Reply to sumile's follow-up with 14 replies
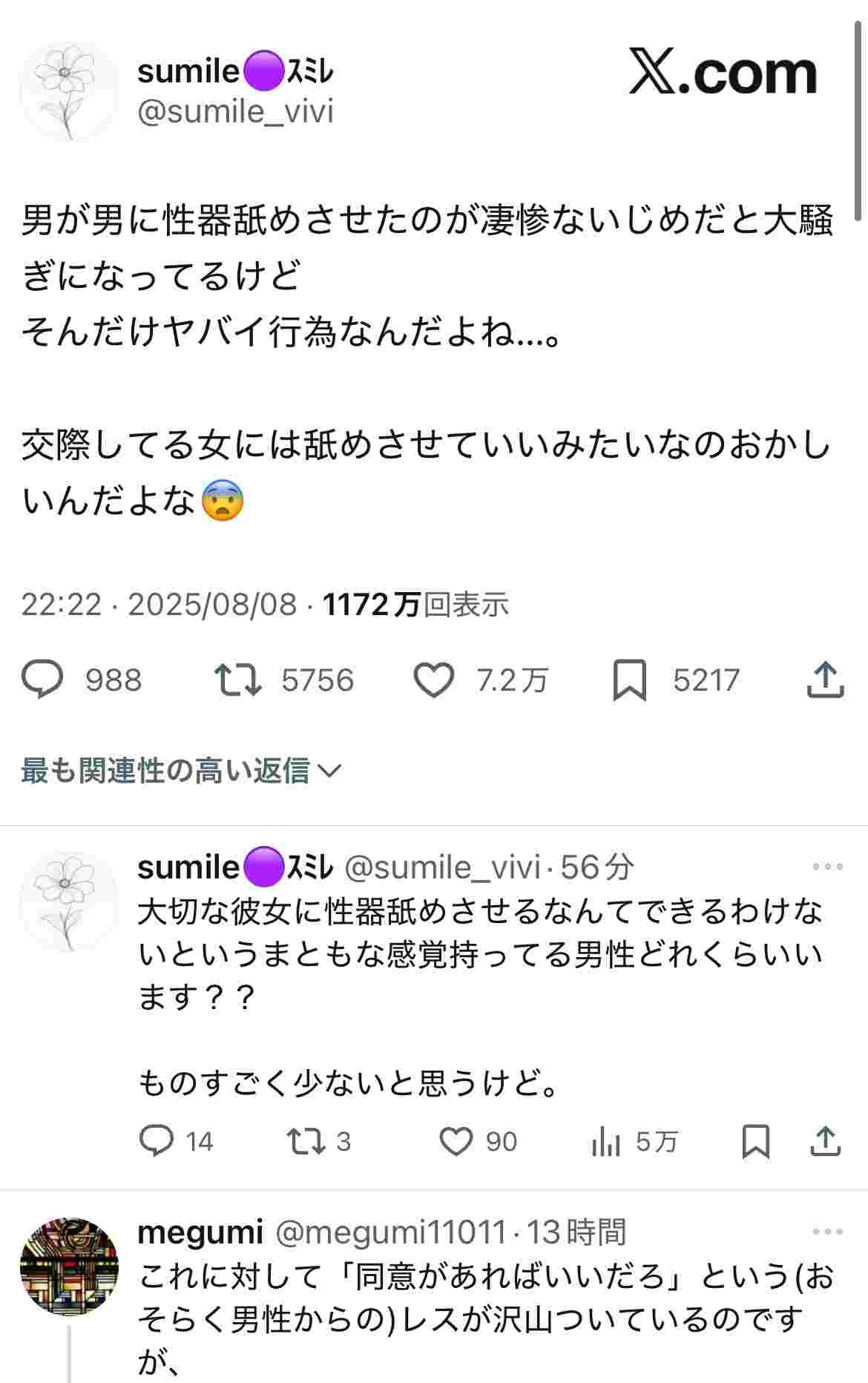 pos(157,1141)
